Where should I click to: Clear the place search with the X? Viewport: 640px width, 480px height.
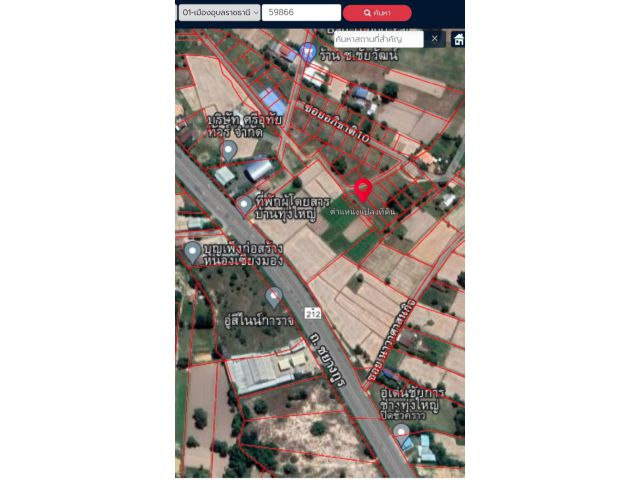[x=435, y=38]
